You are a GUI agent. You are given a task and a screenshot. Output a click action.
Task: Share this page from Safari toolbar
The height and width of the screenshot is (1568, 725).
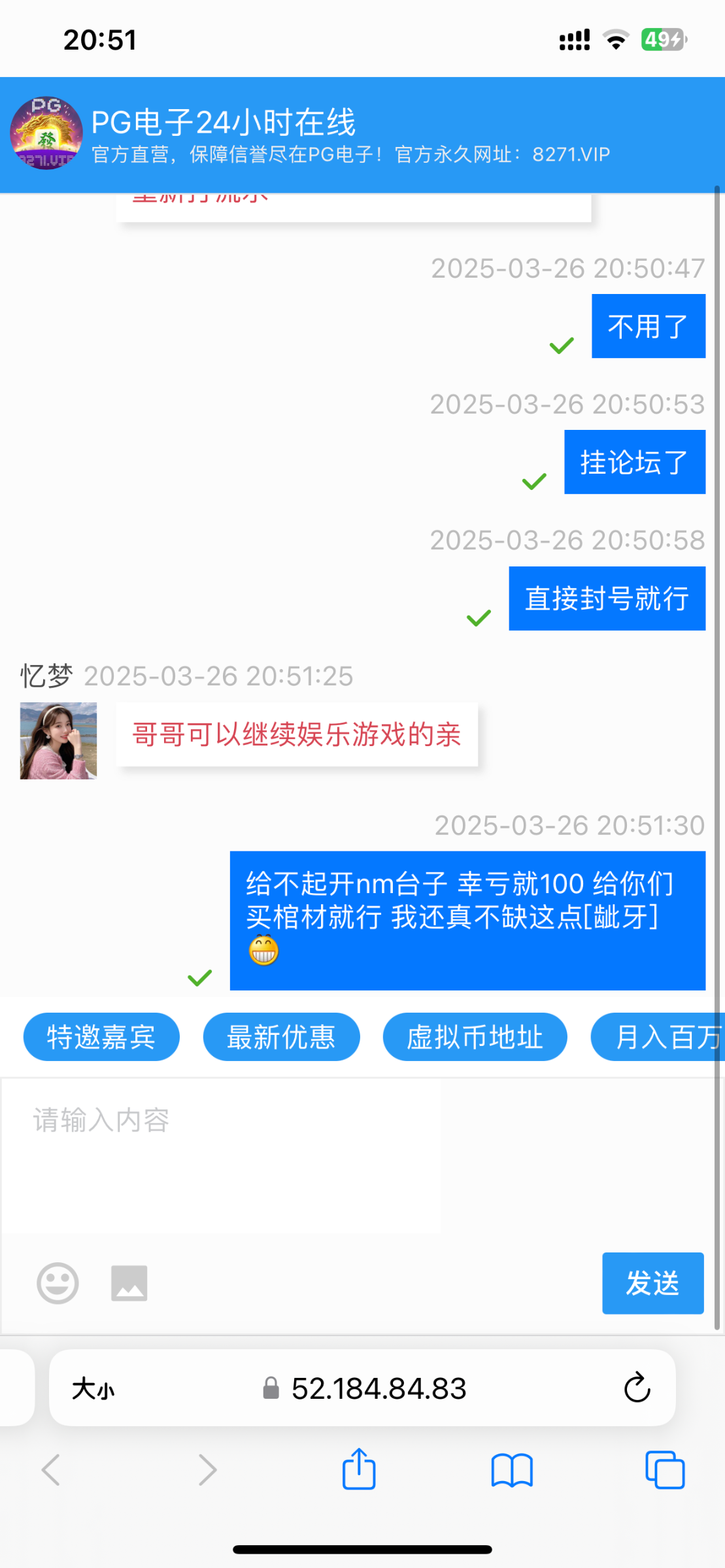click(359, 1470)
